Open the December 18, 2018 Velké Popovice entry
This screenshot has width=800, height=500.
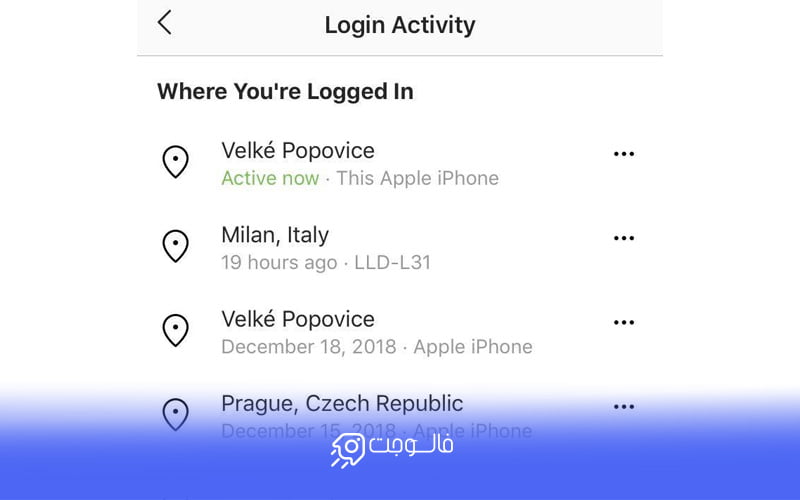pyautogui.click(x=340, y=332)
